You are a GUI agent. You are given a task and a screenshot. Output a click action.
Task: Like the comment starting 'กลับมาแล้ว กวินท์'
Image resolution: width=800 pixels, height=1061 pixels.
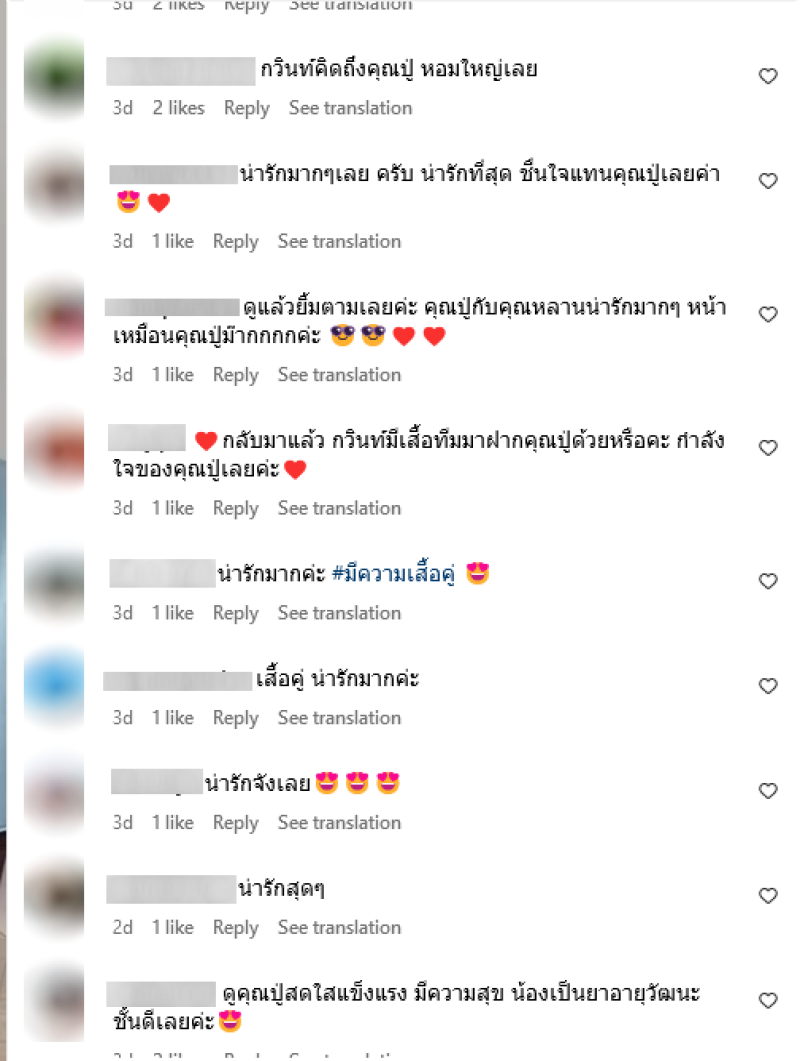tap(768, 448)
